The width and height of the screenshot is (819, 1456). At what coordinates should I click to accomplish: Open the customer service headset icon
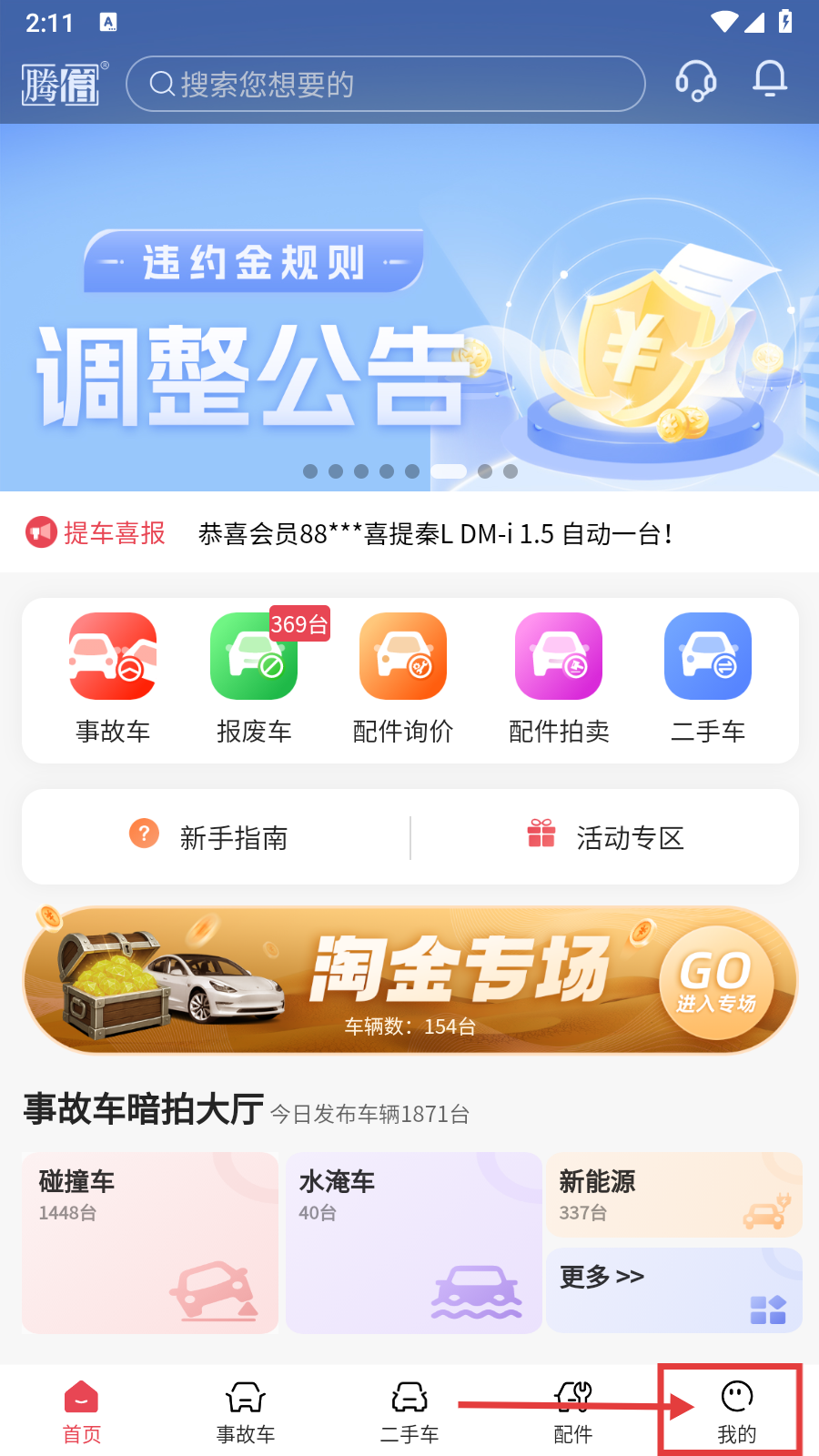pos(695,81)
